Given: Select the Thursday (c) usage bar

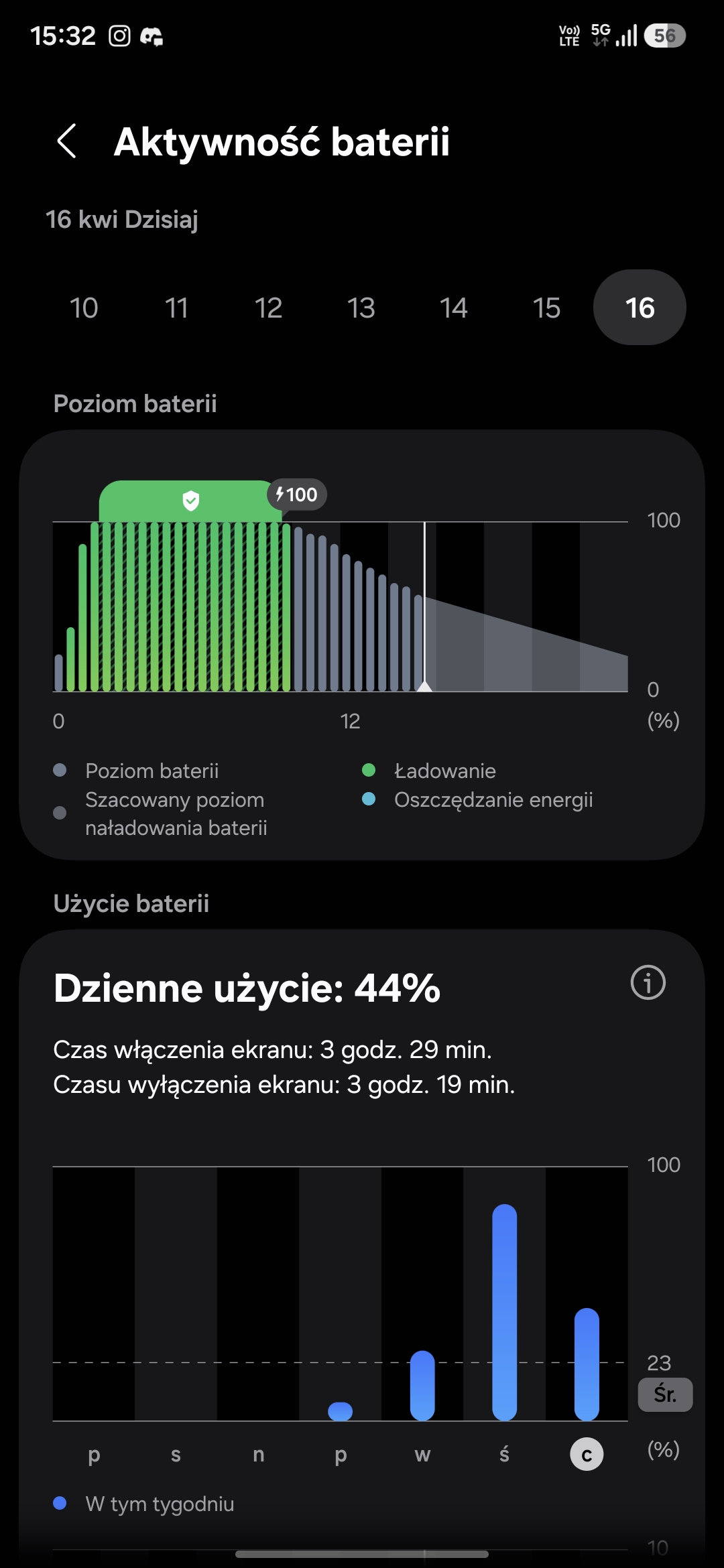Looking at the screenshot, I should click(587, 1364).
